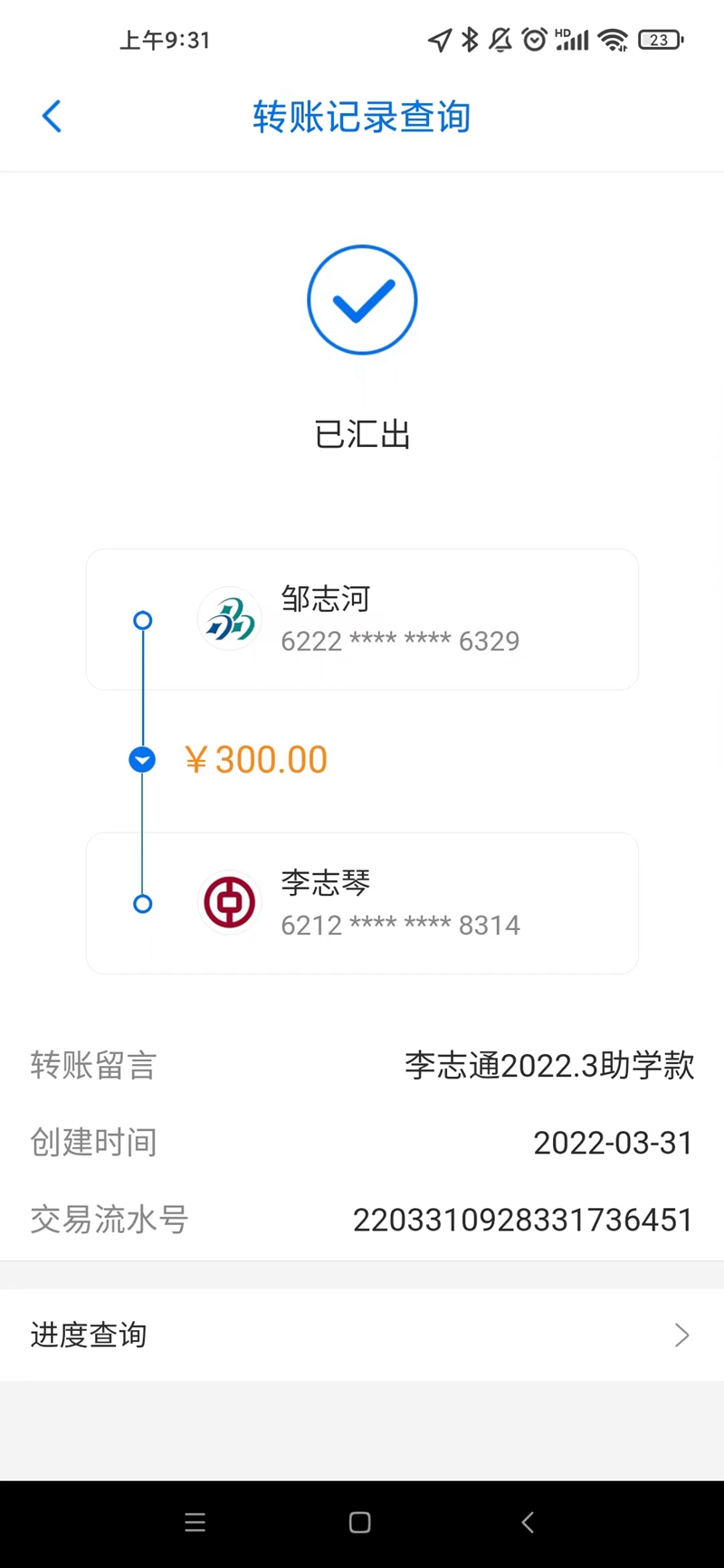Image resolution: width=724 pixels, height=1568 pixels.
Task: Tap the Bank of China logo beside 李志琴
Action: click(229, 902)
